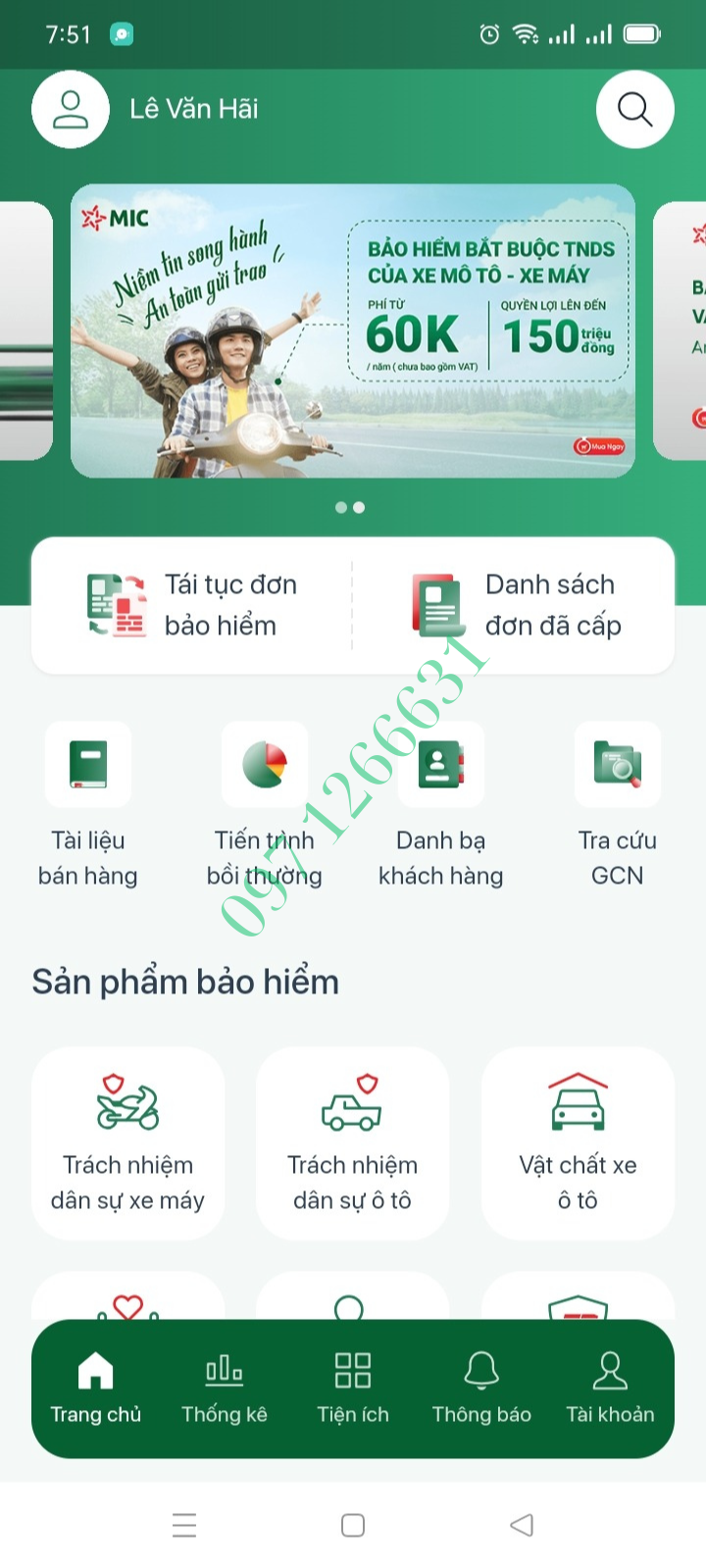Tap the Trang chủ tab
706x1568 pixels.
point(96,1388)
